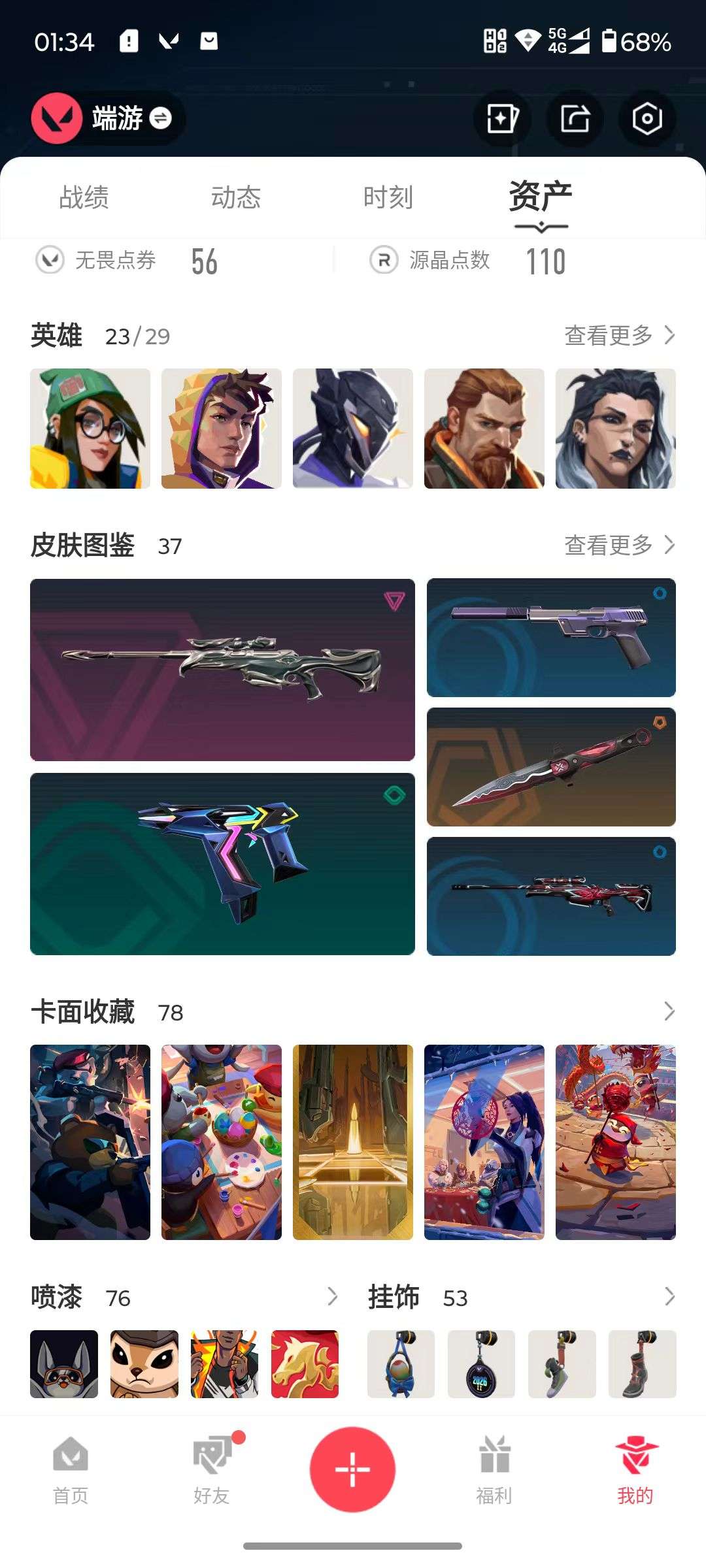Open the achievements trophy icon
The width and height of the screenshot is (706, 1568).
coord(502,119)
